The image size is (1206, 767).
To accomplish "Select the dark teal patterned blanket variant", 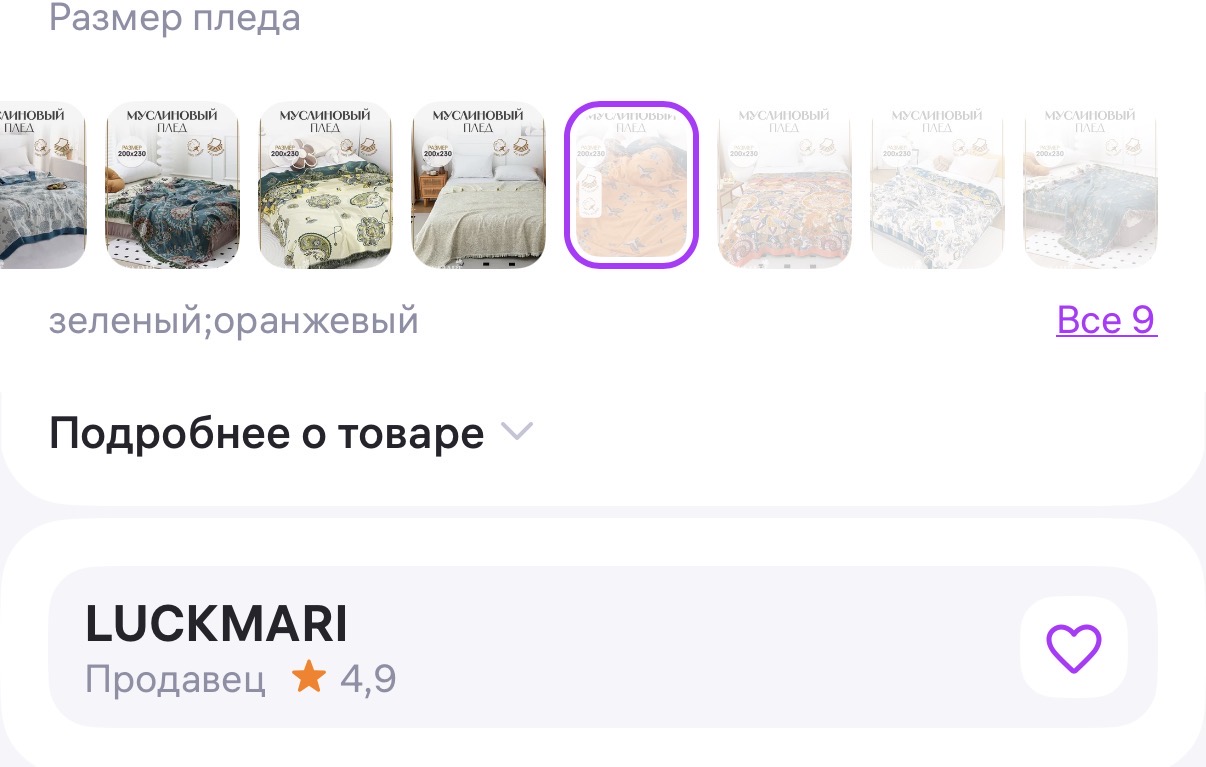I will click(x=172, y=186).
